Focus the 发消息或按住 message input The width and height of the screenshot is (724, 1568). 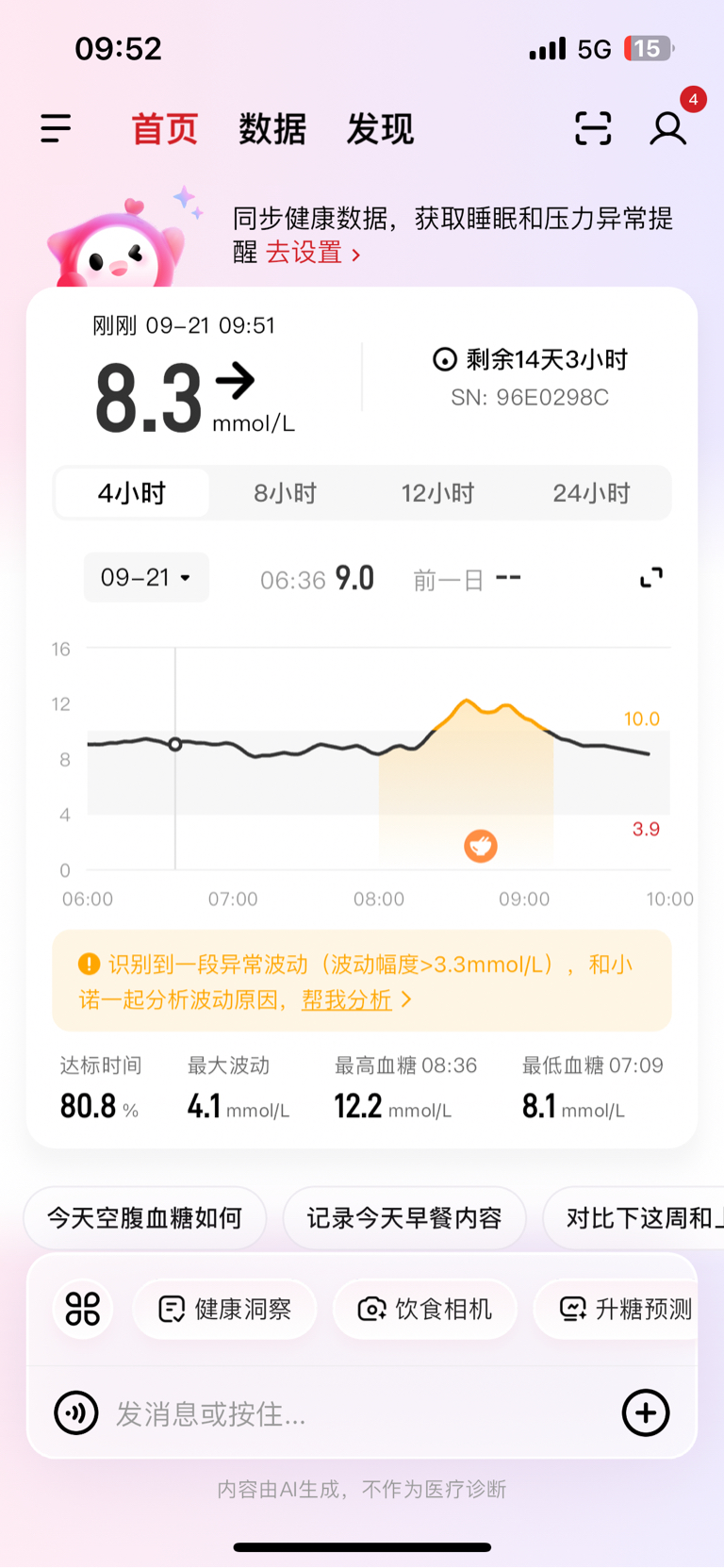click(358, 1413)
